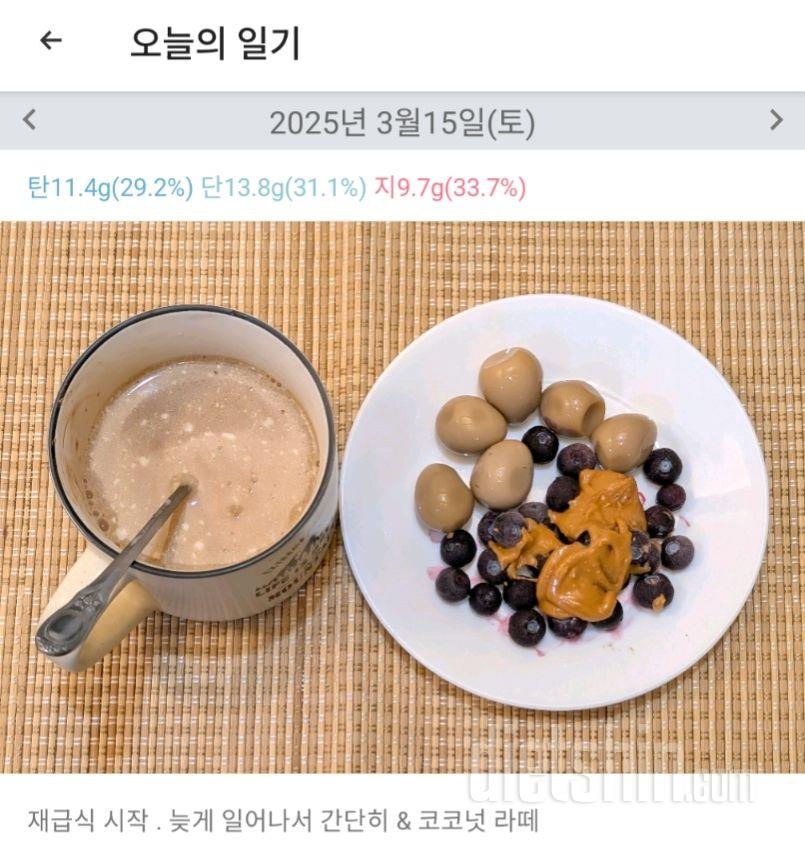Screen dimensions: 805x853
Task: Open the date 2025년 3월15일(토)
Action: pyautogui.click(x=402, y=123)
